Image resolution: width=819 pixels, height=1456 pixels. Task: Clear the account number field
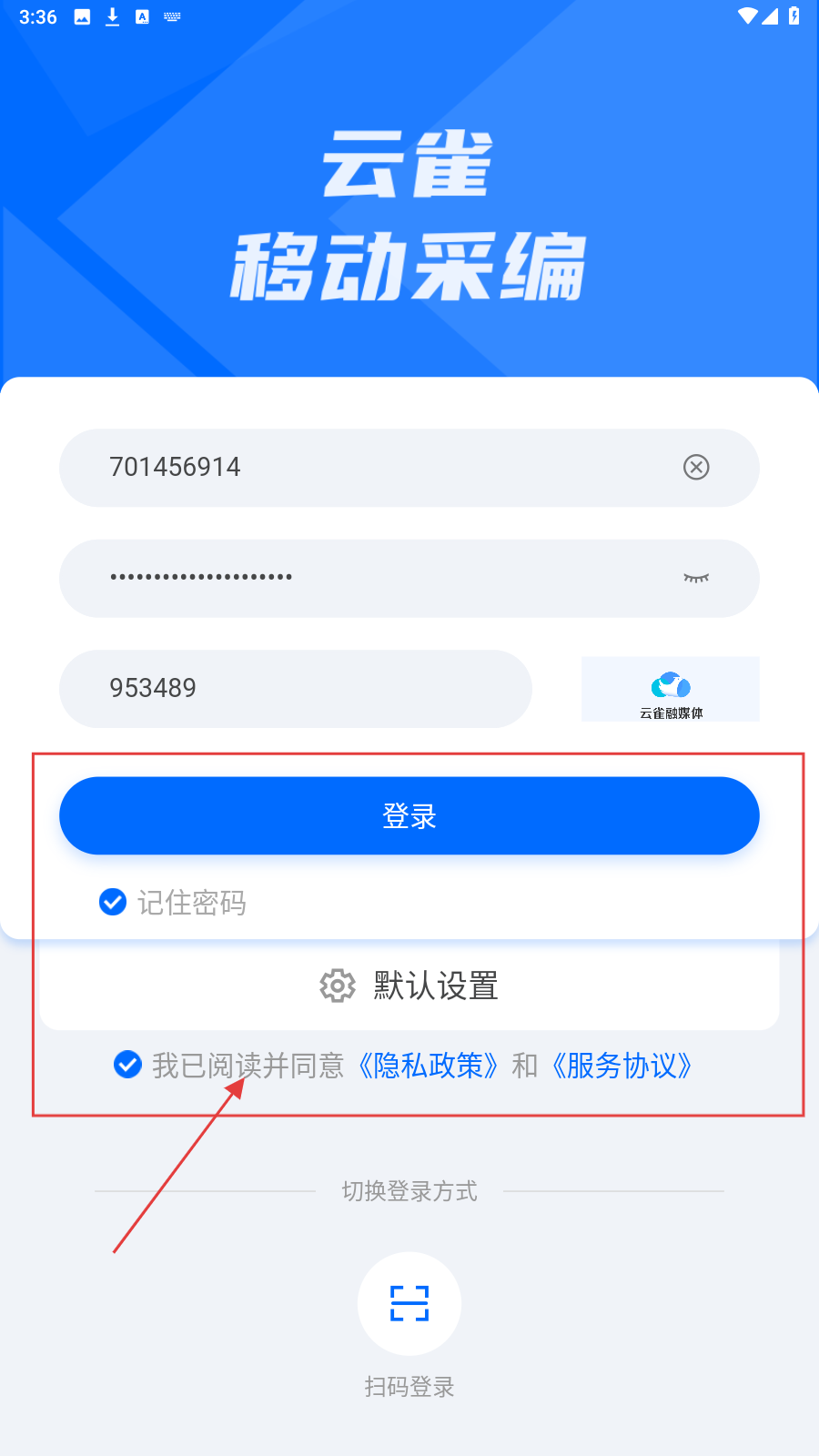click(696, 468)
